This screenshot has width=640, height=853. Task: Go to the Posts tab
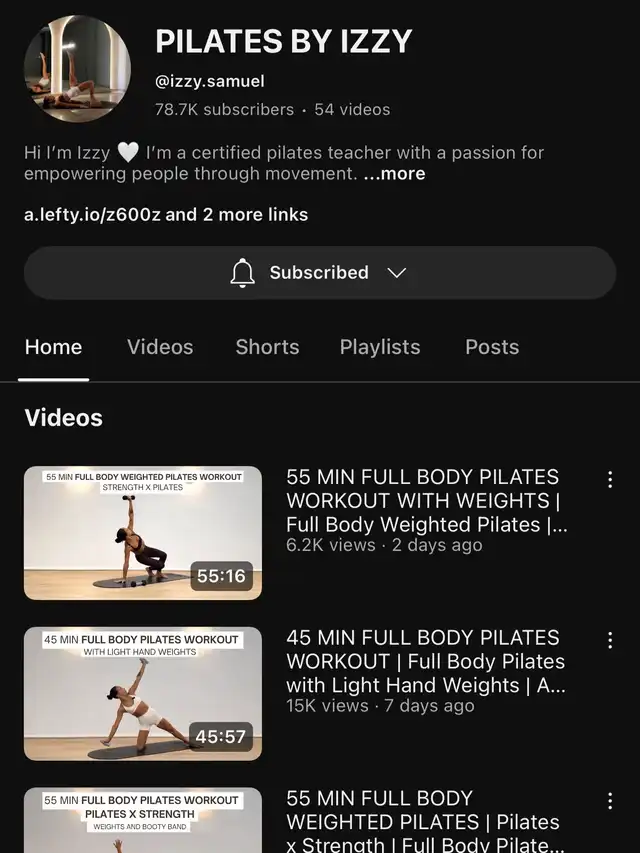tap(492, 347)
